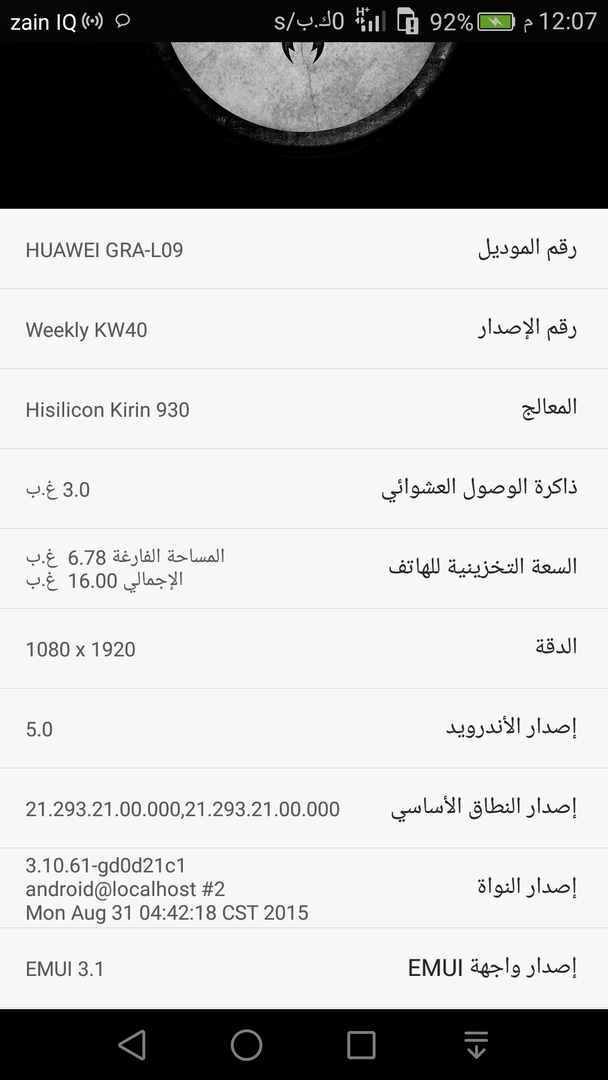The image size is (608, 1080).
Task: Tap the model number row HUAWEI GRA-L09
Action: [304, 249]
